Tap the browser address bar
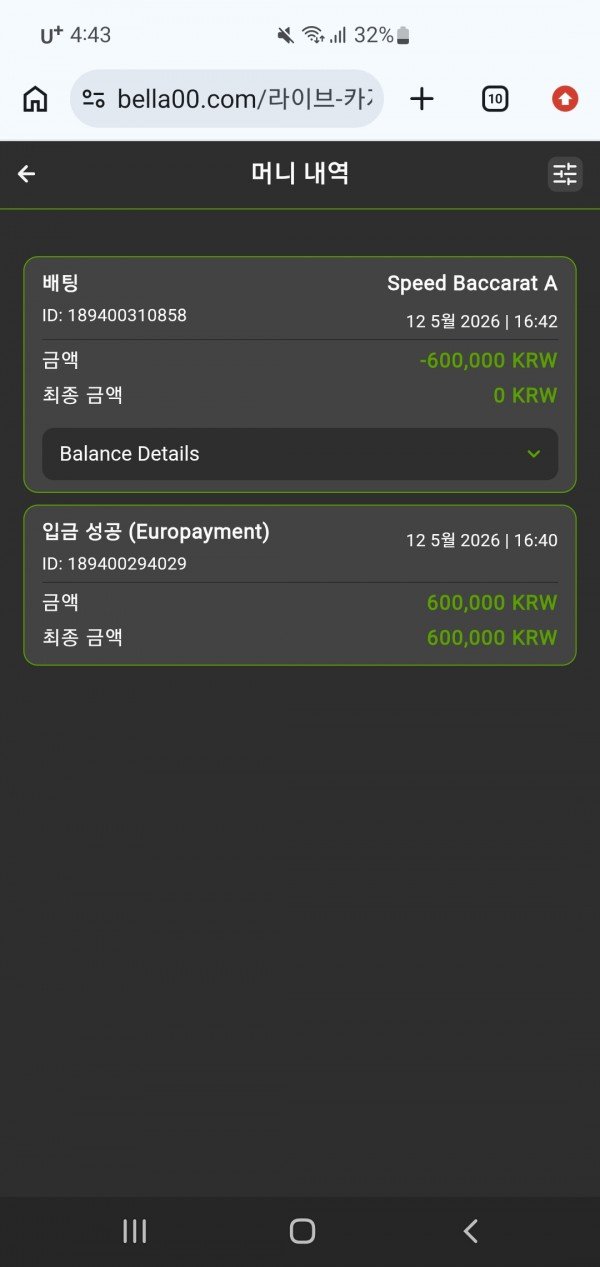This screenshot has width=600, height=1267. point(227,98)
